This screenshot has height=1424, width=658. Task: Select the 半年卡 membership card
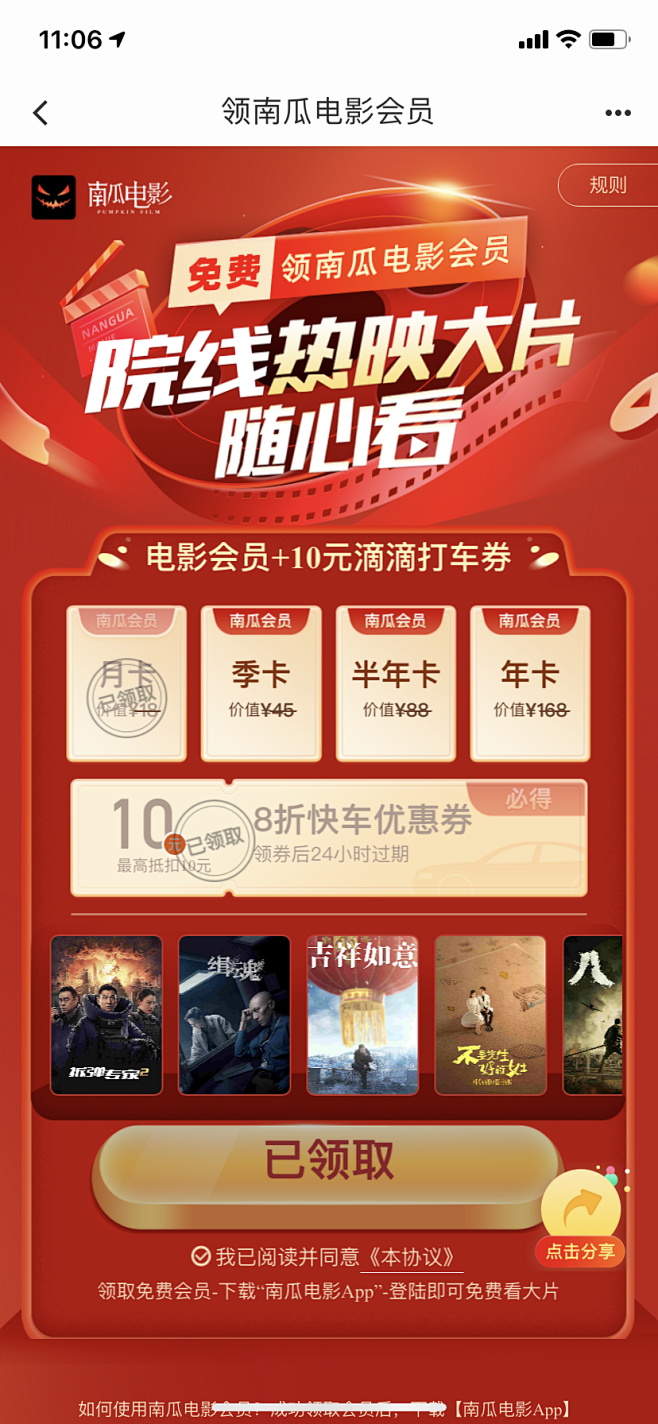coord(396,684)
